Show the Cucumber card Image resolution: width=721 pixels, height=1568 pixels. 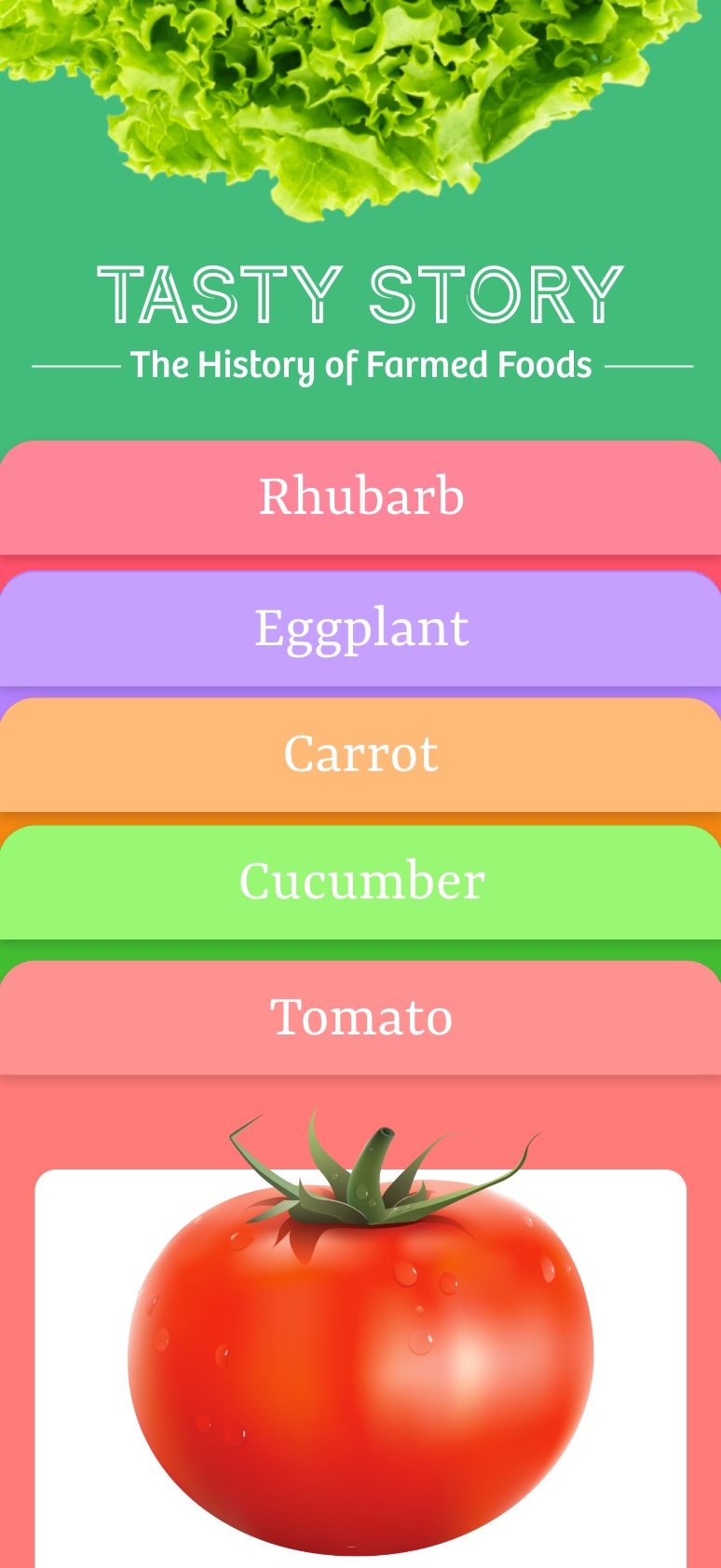(360, 882)
